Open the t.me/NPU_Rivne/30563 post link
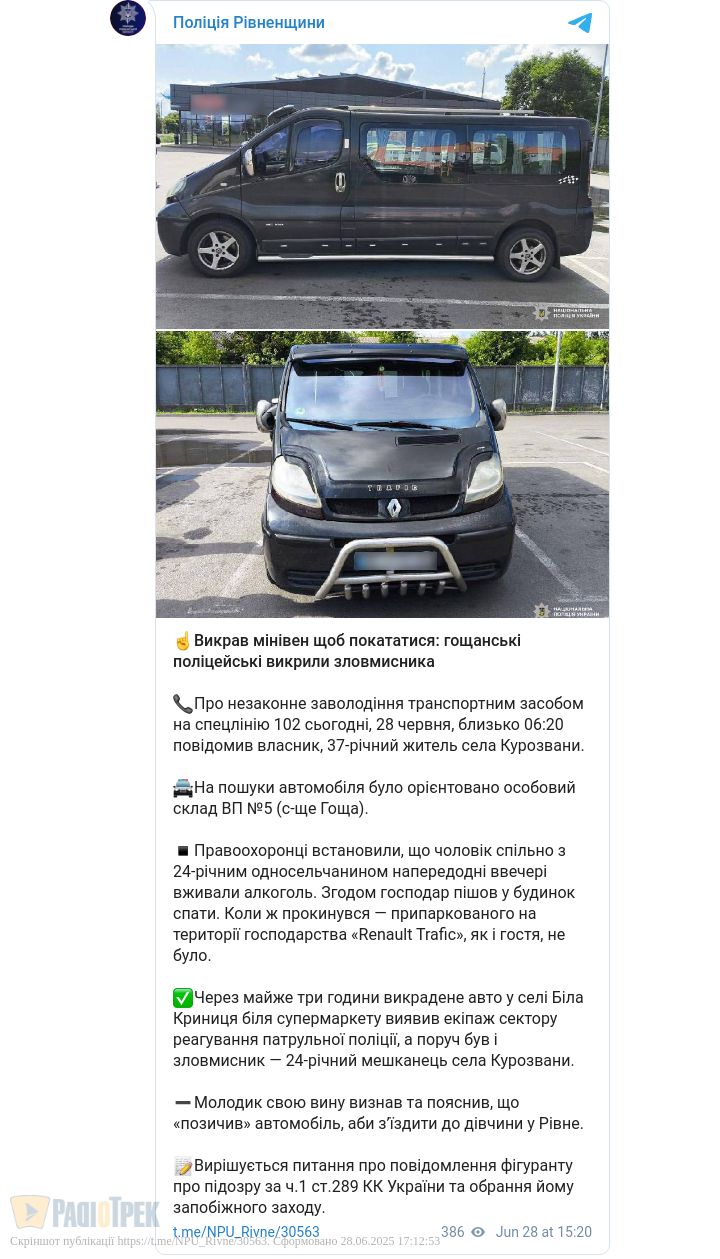 pyautogui.click(x=246, y=1232)
